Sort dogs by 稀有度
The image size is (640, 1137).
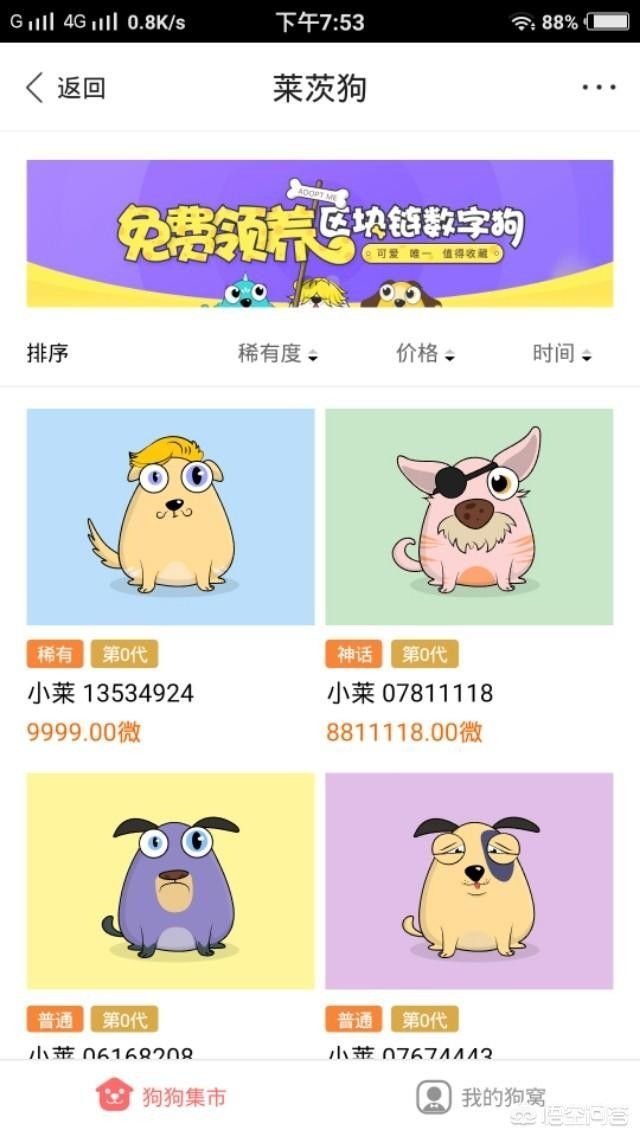click(277, 353)
